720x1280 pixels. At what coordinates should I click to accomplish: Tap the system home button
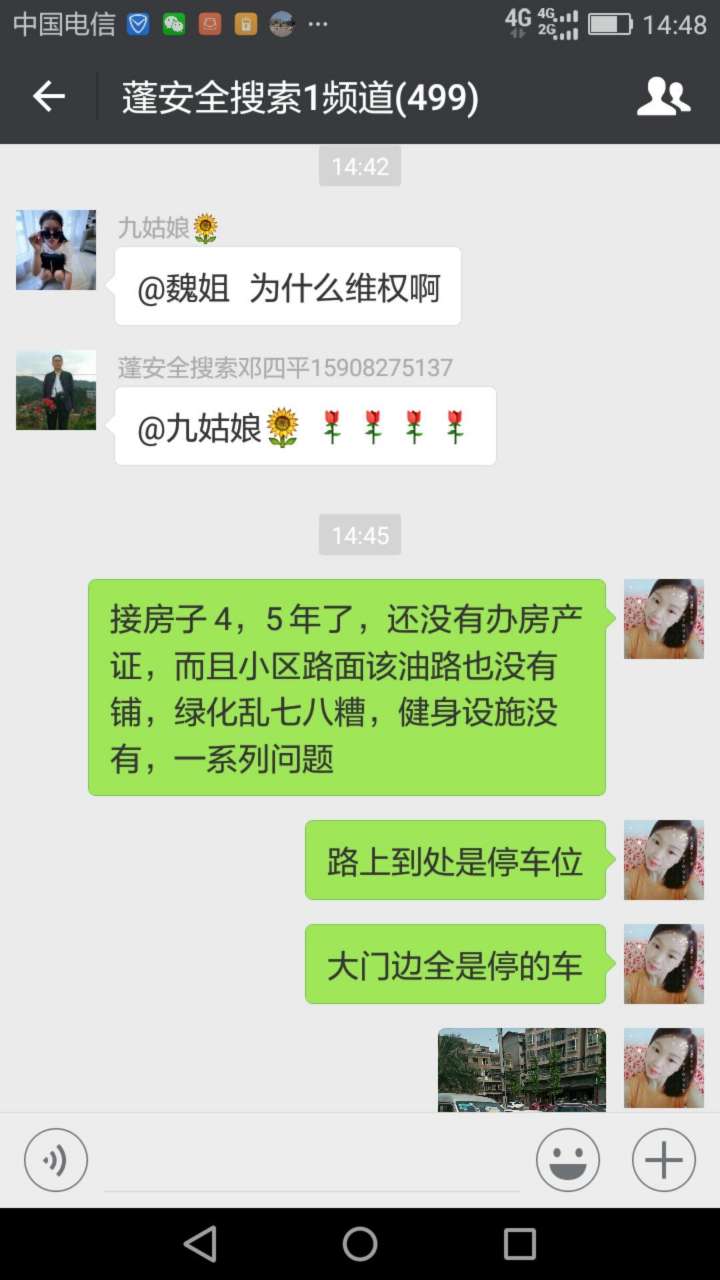tap(360, 1244)
